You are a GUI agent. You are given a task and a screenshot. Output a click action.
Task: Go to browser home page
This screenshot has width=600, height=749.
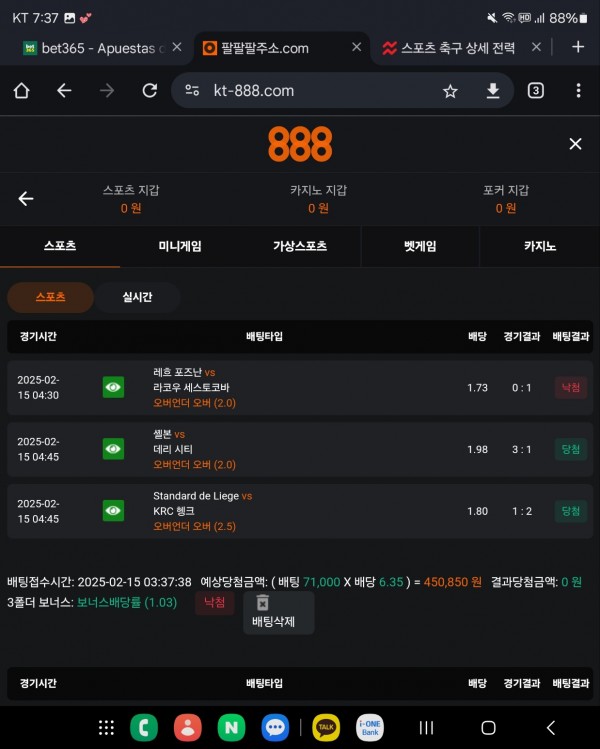point(21,91)
